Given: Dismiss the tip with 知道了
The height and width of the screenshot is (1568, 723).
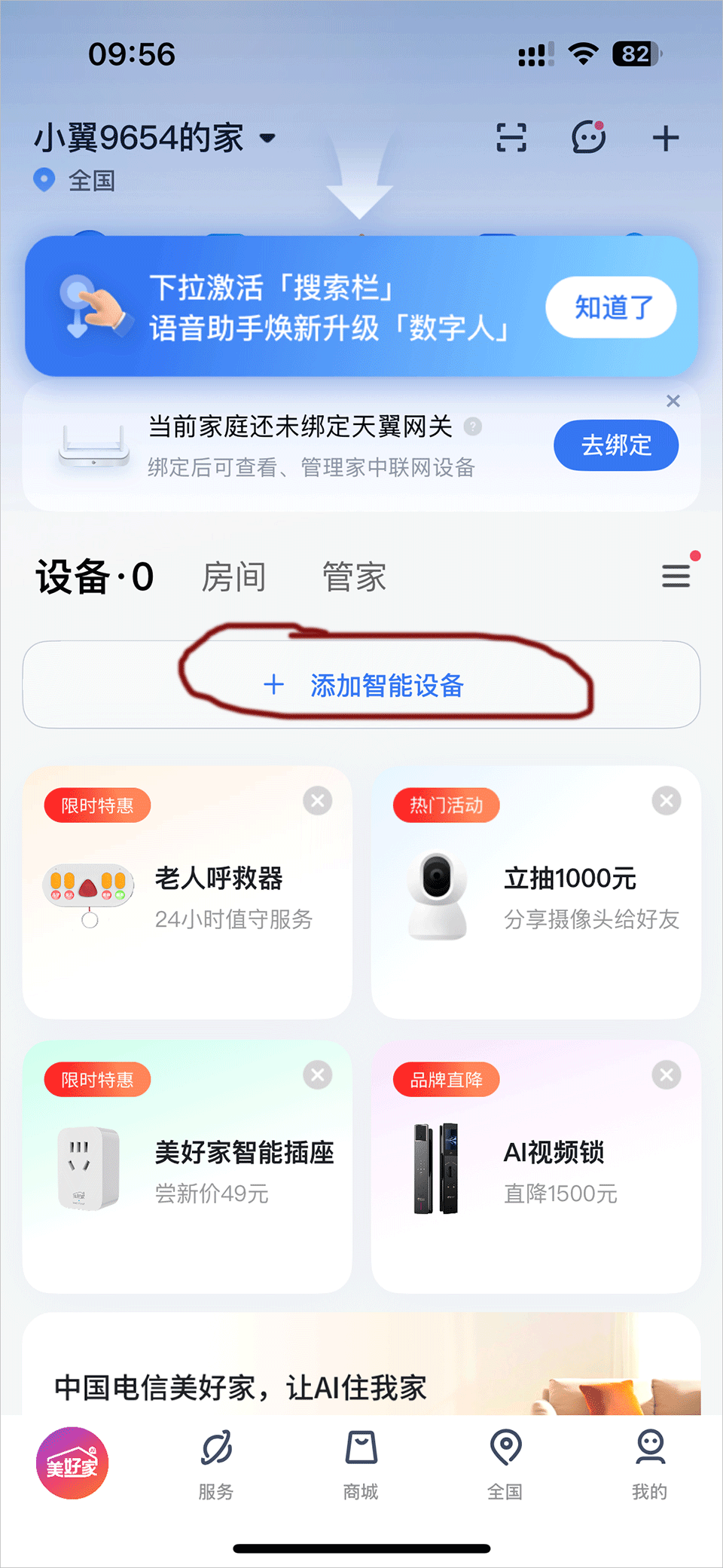Looking at the screenshot, I should pos(612,307).
